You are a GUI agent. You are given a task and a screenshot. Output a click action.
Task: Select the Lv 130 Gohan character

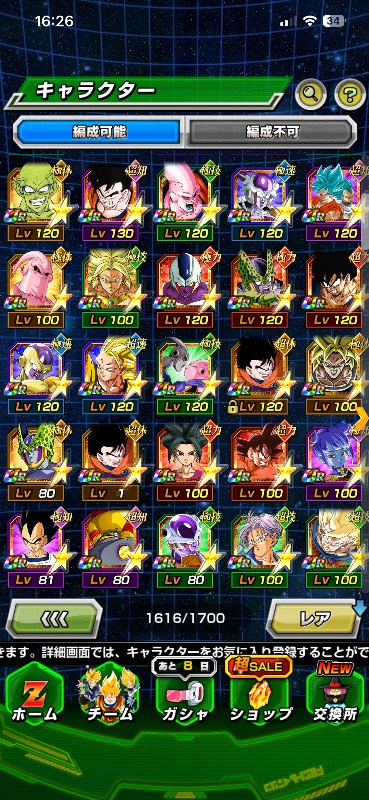(111, 204)
